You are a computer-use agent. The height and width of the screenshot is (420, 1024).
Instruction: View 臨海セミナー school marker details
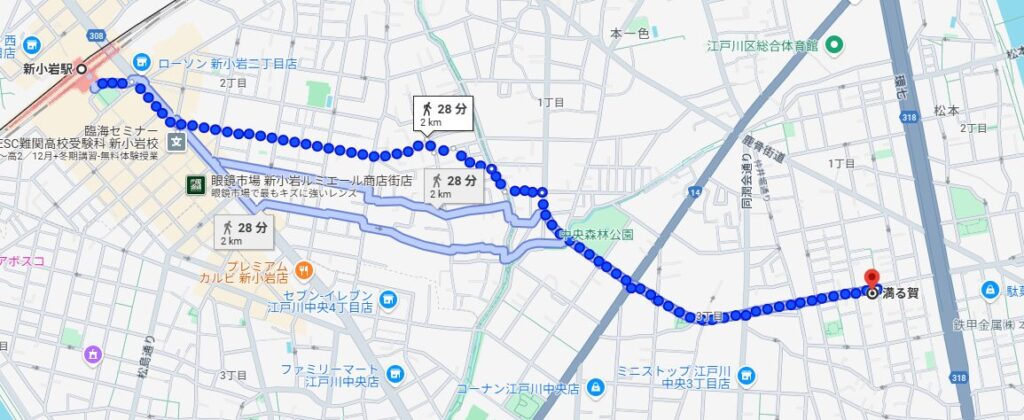tap(176, 141)
